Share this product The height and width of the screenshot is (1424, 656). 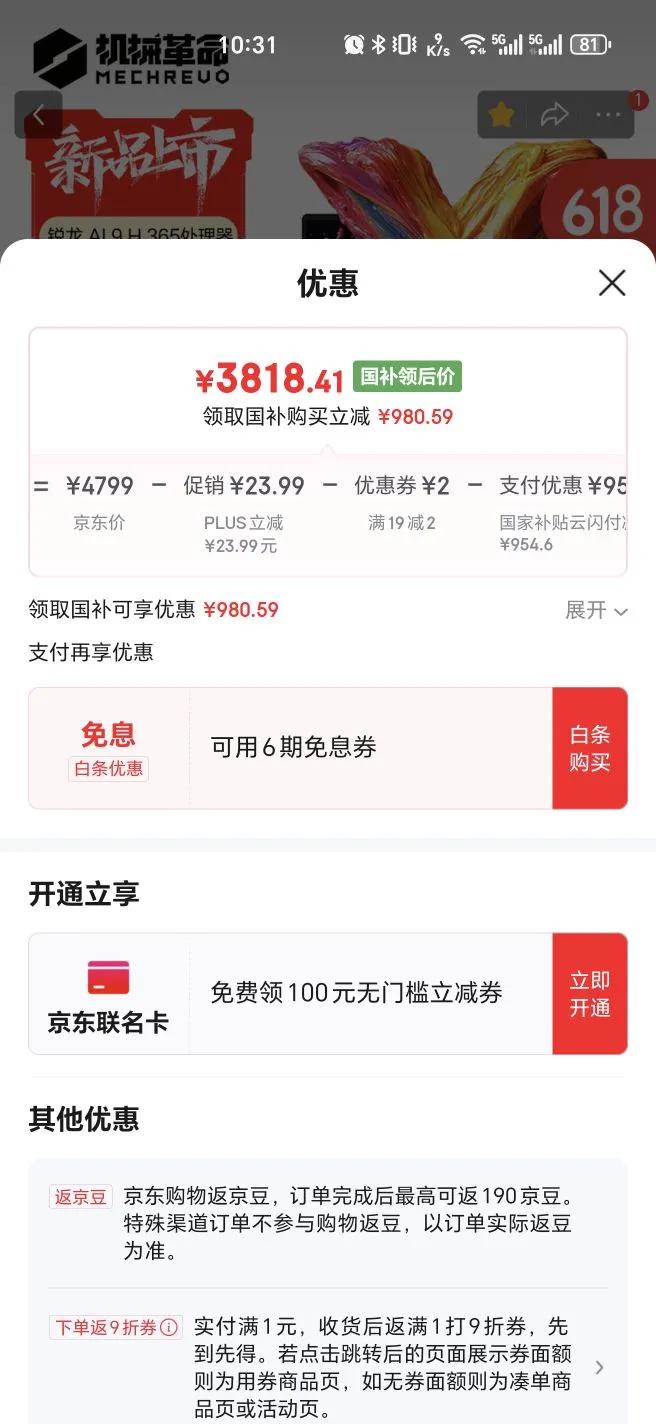(554, 115)
